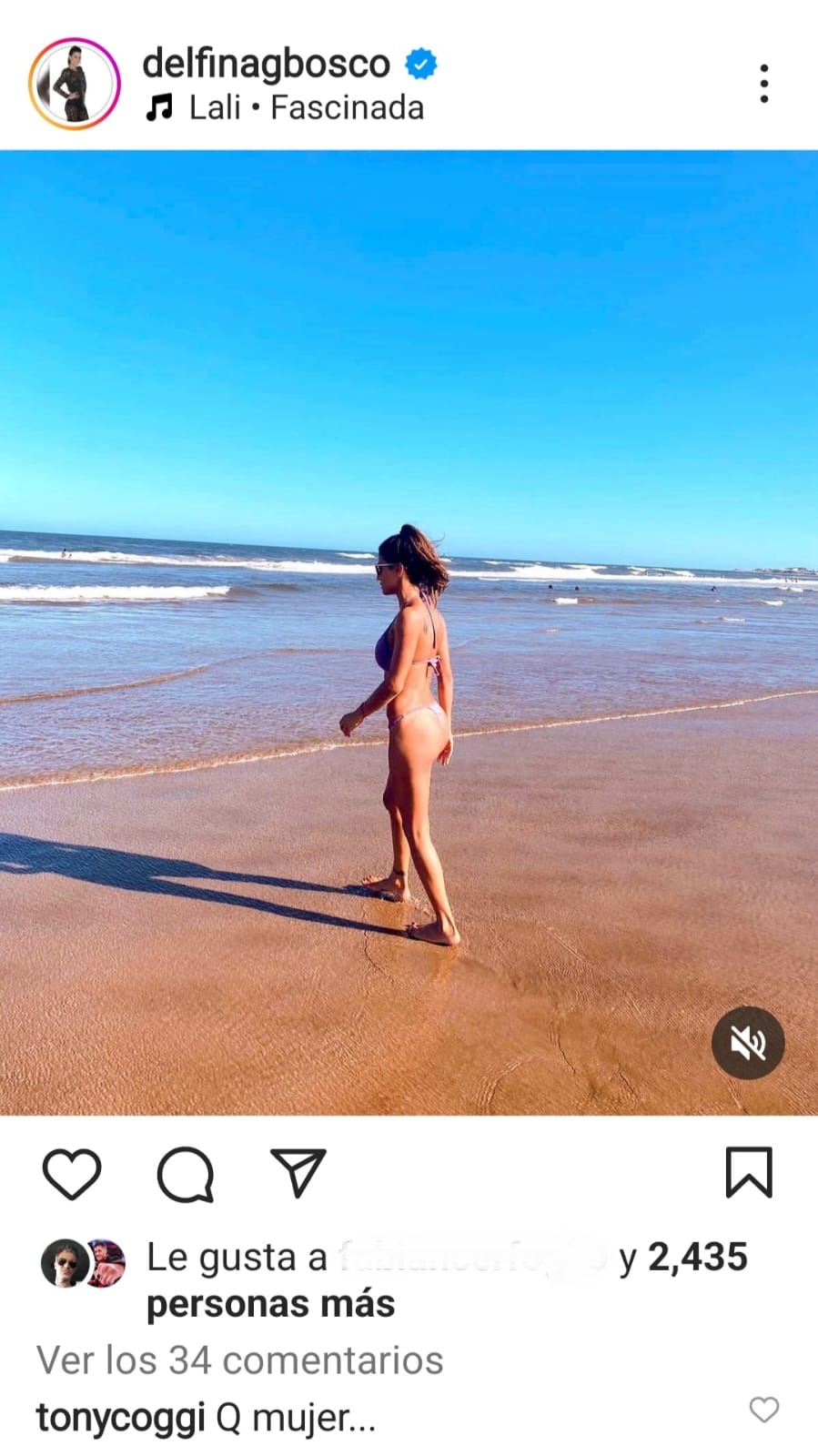View the 2,435 people who liked this post
The image size is (818, 1456).
(696, 1258)
